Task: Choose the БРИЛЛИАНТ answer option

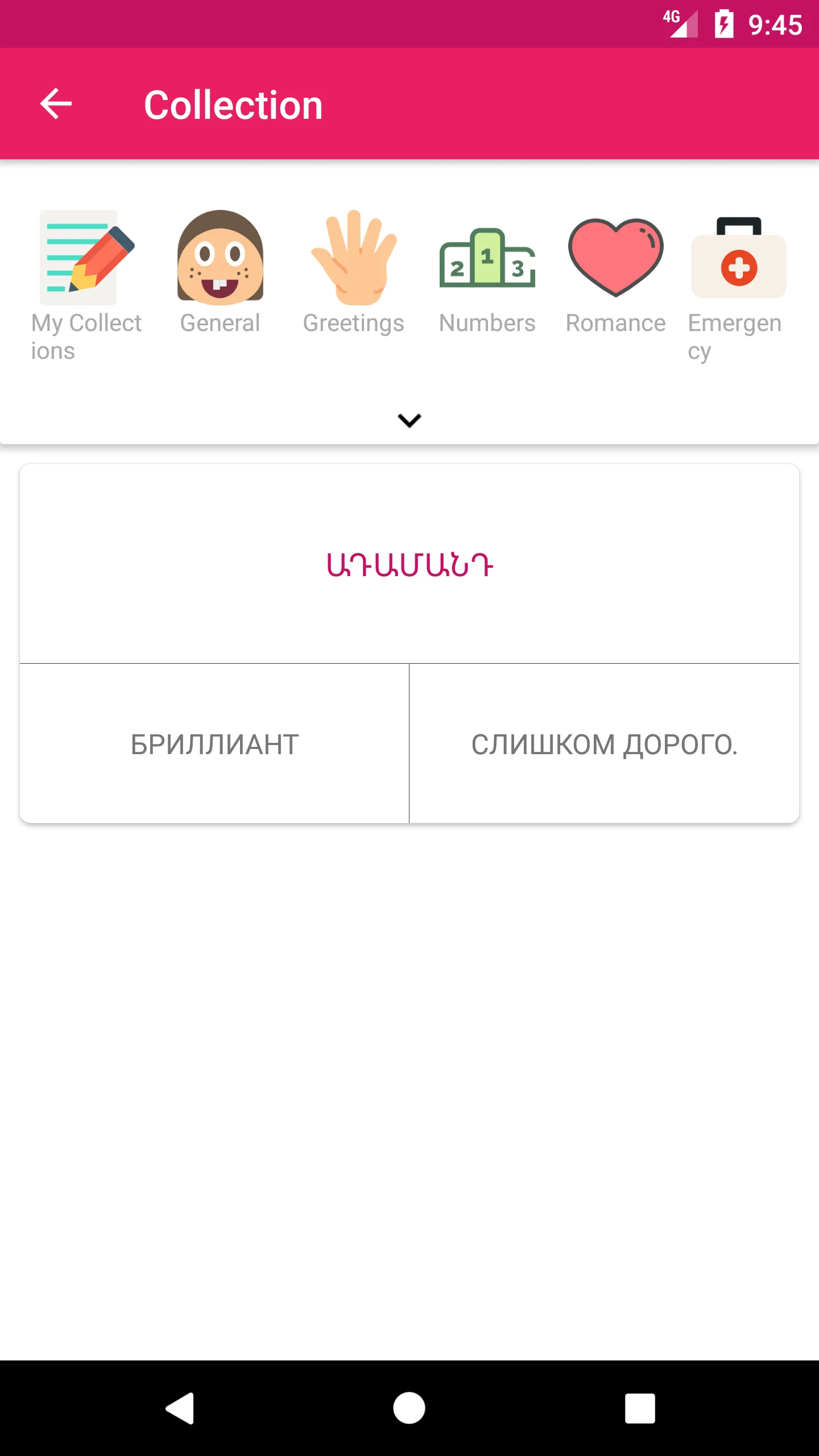Action: pyautogui.click(x=213, y=745)
